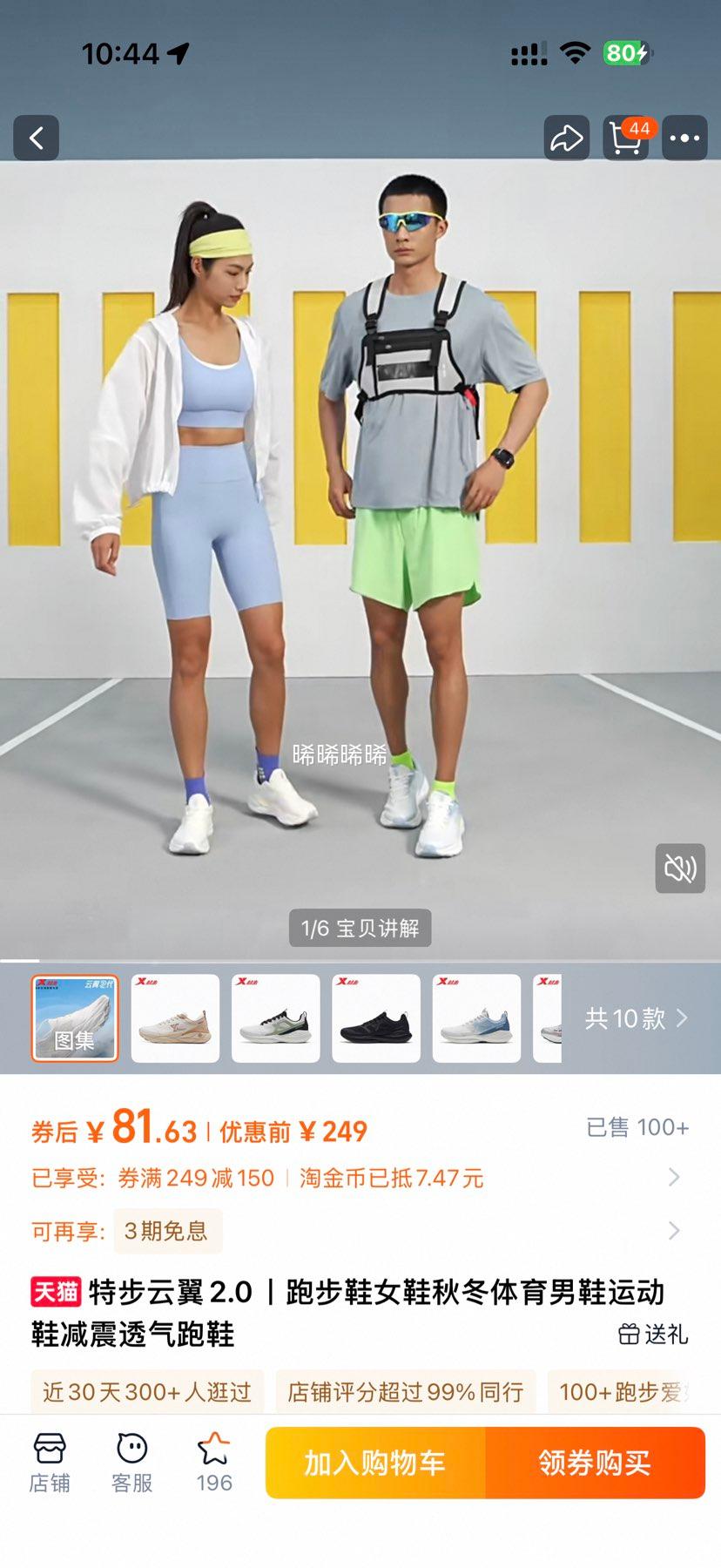Open the 店铺评分超过99%同行 tag

click(x=406, y=1392)
